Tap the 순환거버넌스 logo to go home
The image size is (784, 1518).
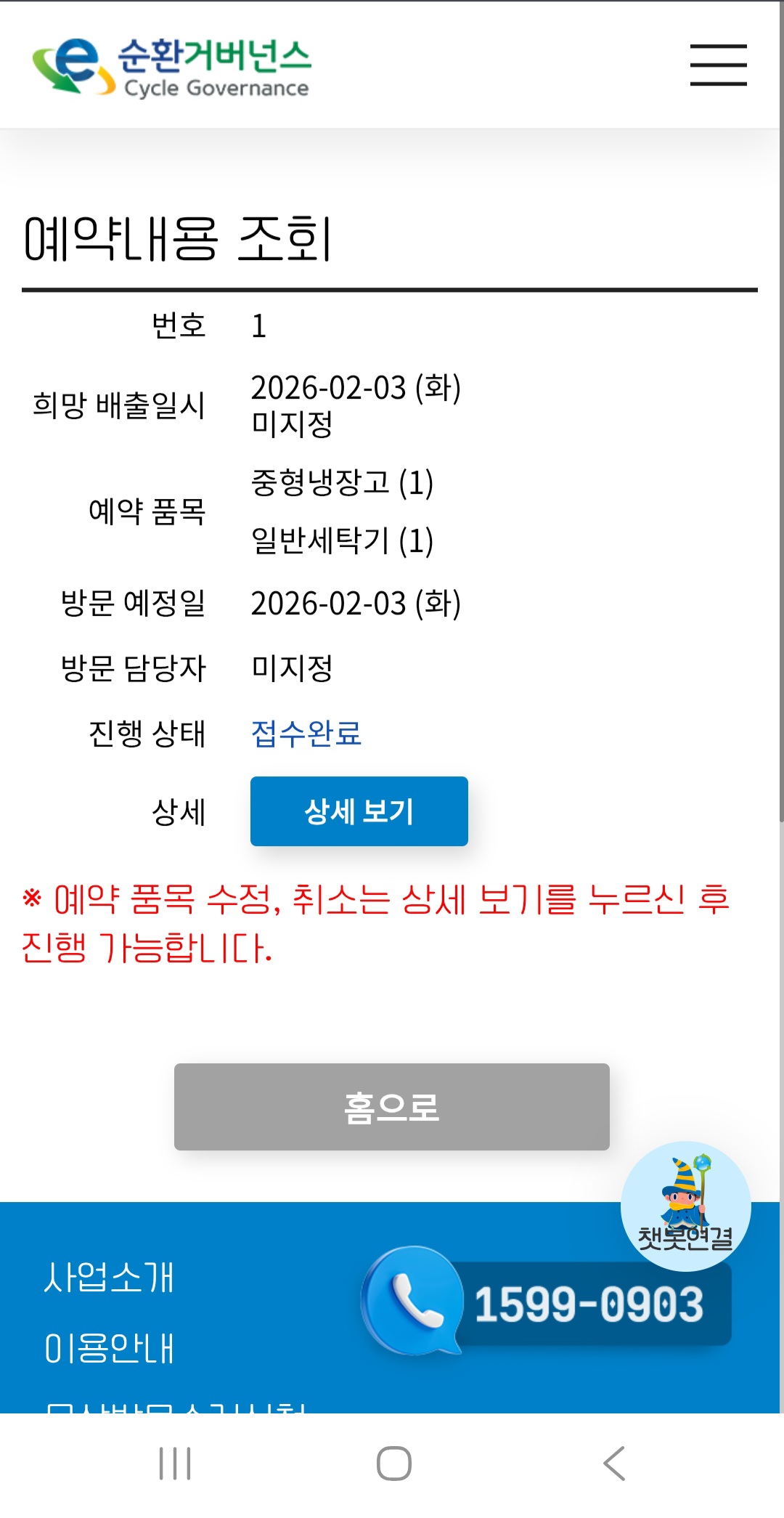point(172,67)
